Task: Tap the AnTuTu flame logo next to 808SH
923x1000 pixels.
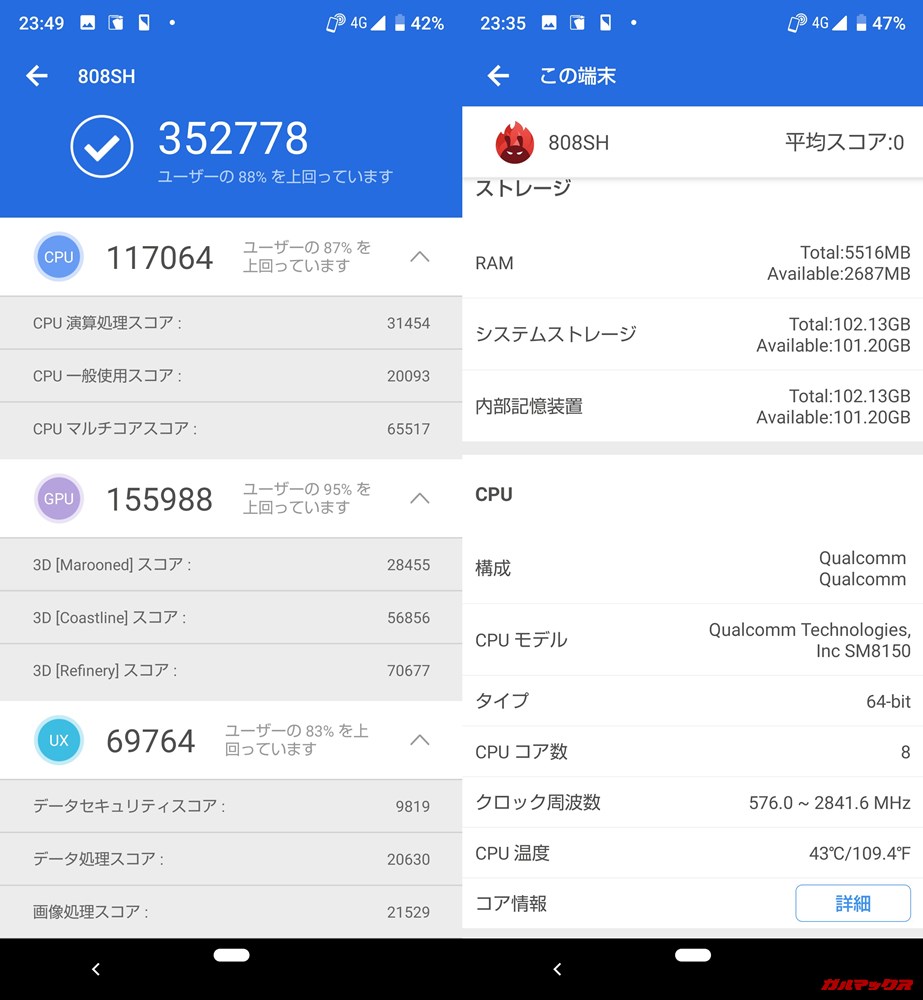Action: point(514,142)
